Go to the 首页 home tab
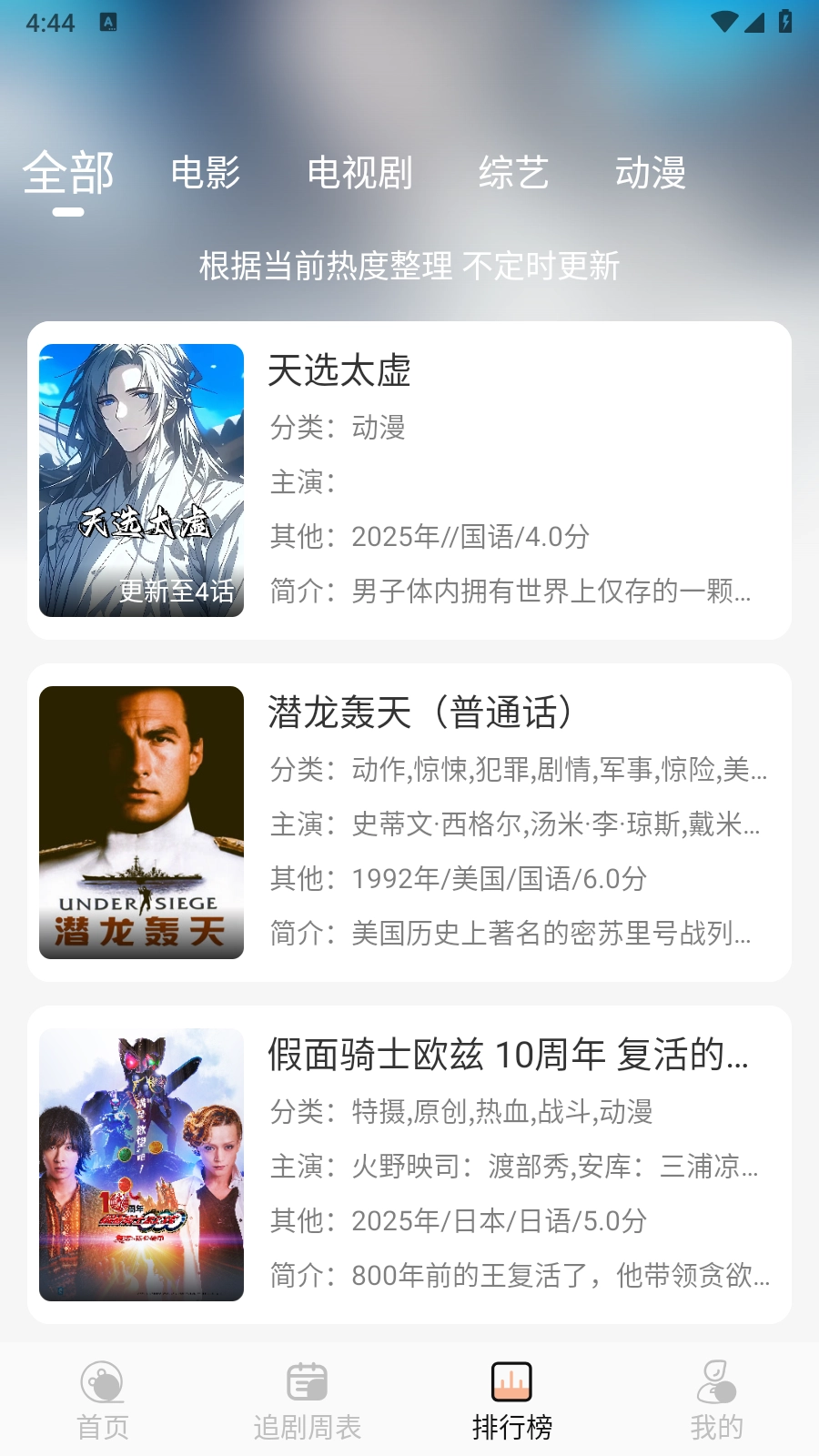The width and height of the screenshot is (819, 1456). click(102, 1401)
